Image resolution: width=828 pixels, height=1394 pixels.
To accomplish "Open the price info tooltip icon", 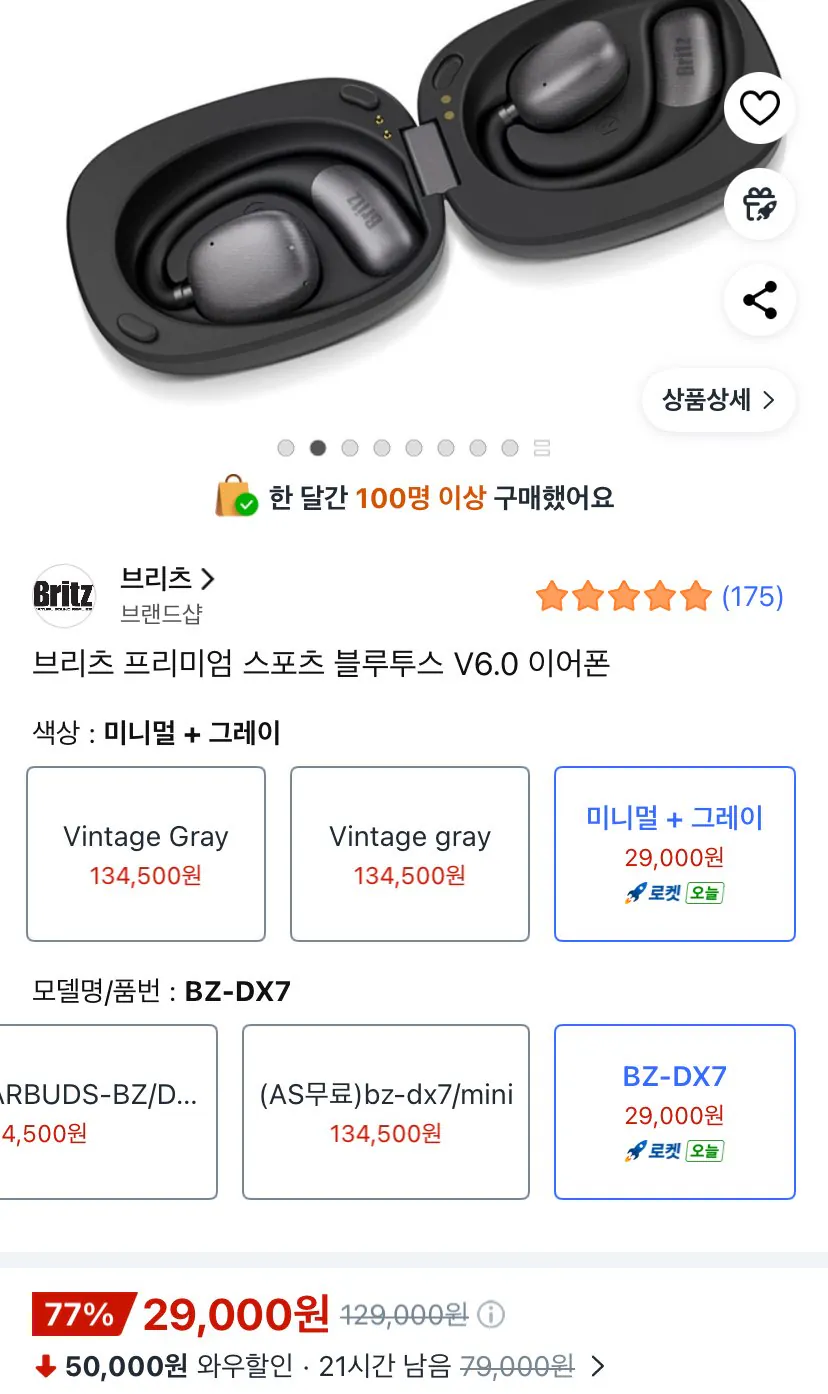I will click(x=490, y=1315).
